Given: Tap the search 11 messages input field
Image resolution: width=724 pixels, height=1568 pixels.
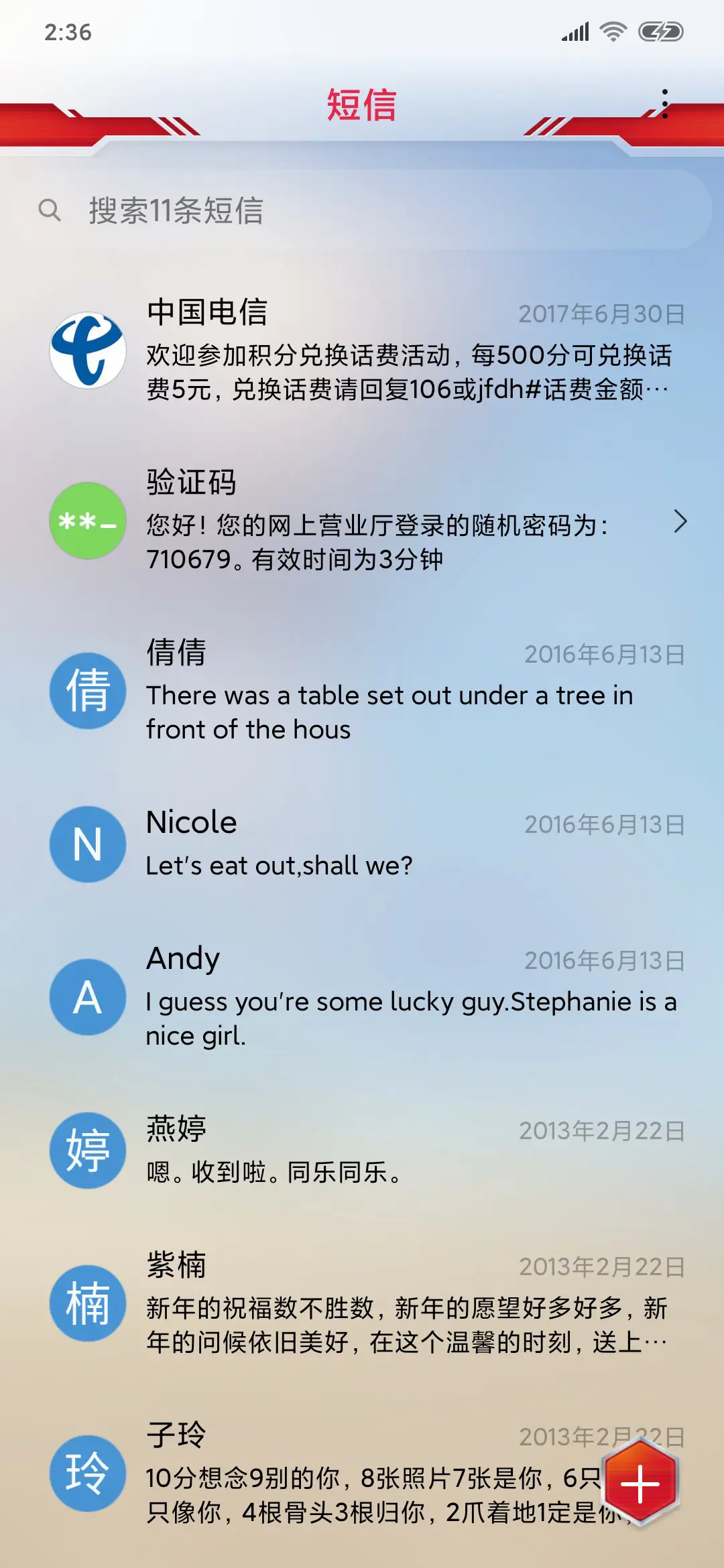Looking at the screenshot, I should click(x=268, y=211).
